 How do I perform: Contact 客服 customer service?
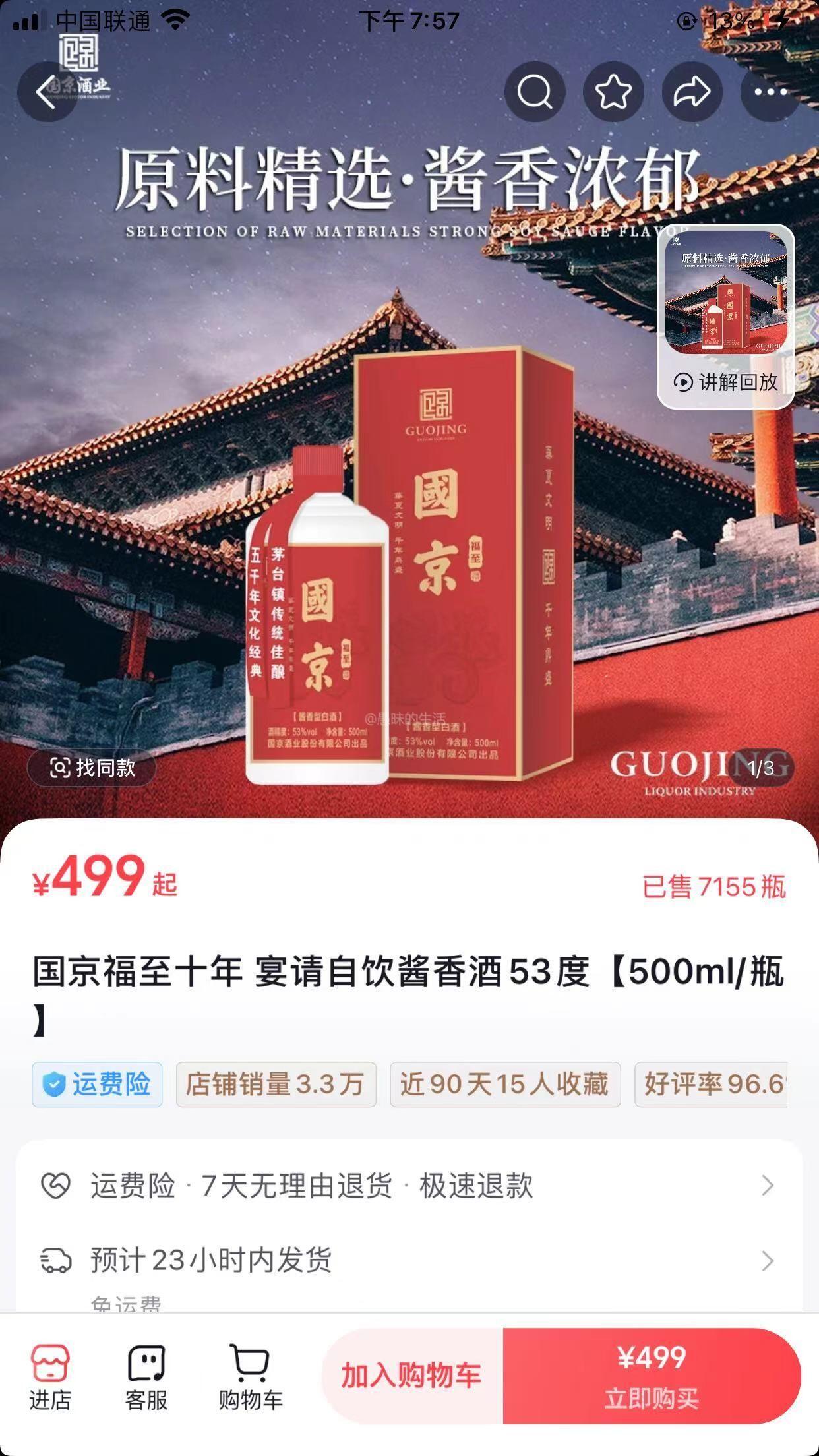click(146, 1377)
